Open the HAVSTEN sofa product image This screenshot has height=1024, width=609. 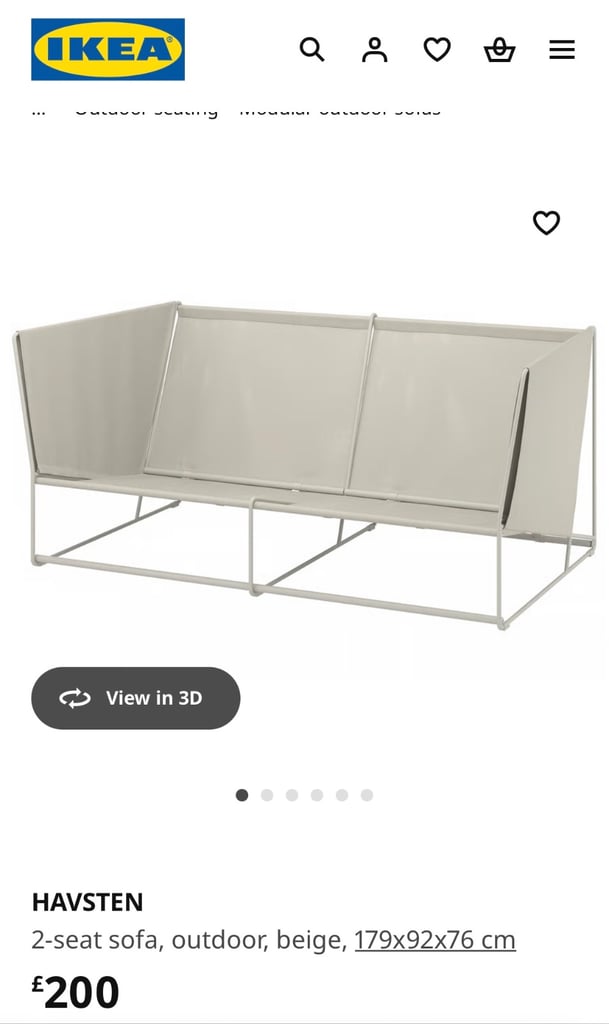pos(304,464)
